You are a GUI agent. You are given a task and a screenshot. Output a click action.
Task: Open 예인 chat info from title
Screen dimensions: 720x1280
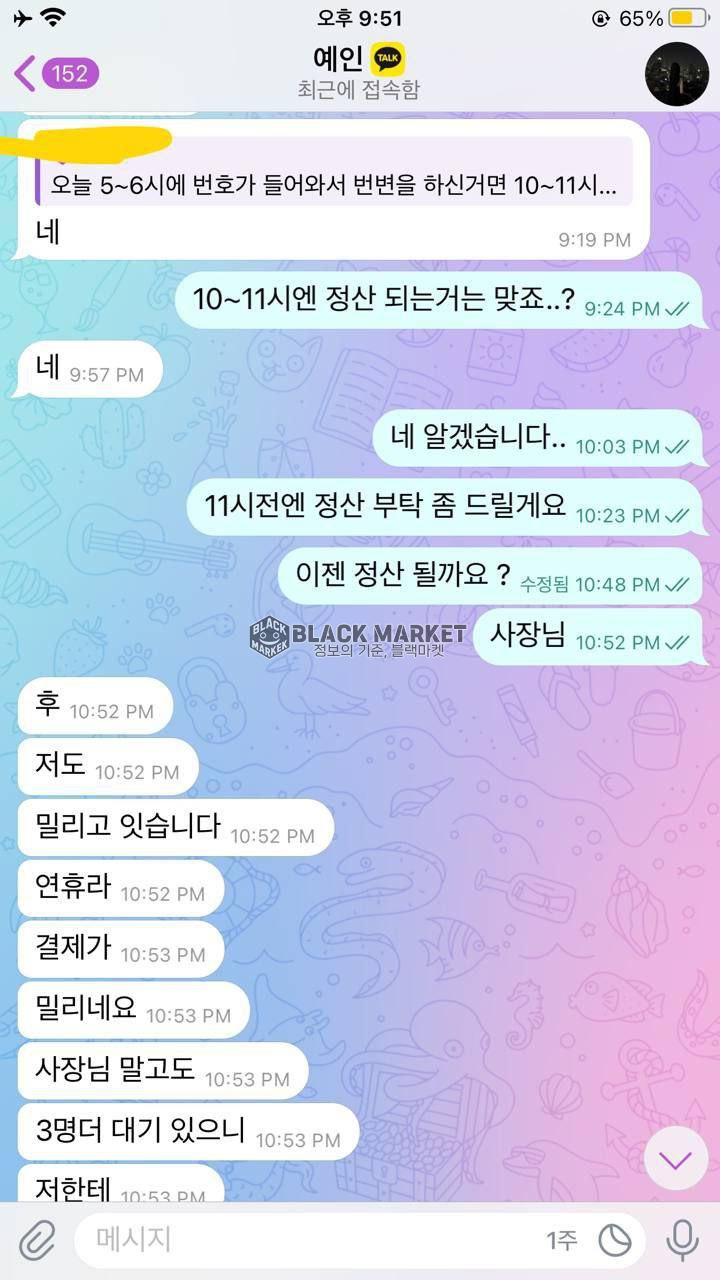coord(358,72)
